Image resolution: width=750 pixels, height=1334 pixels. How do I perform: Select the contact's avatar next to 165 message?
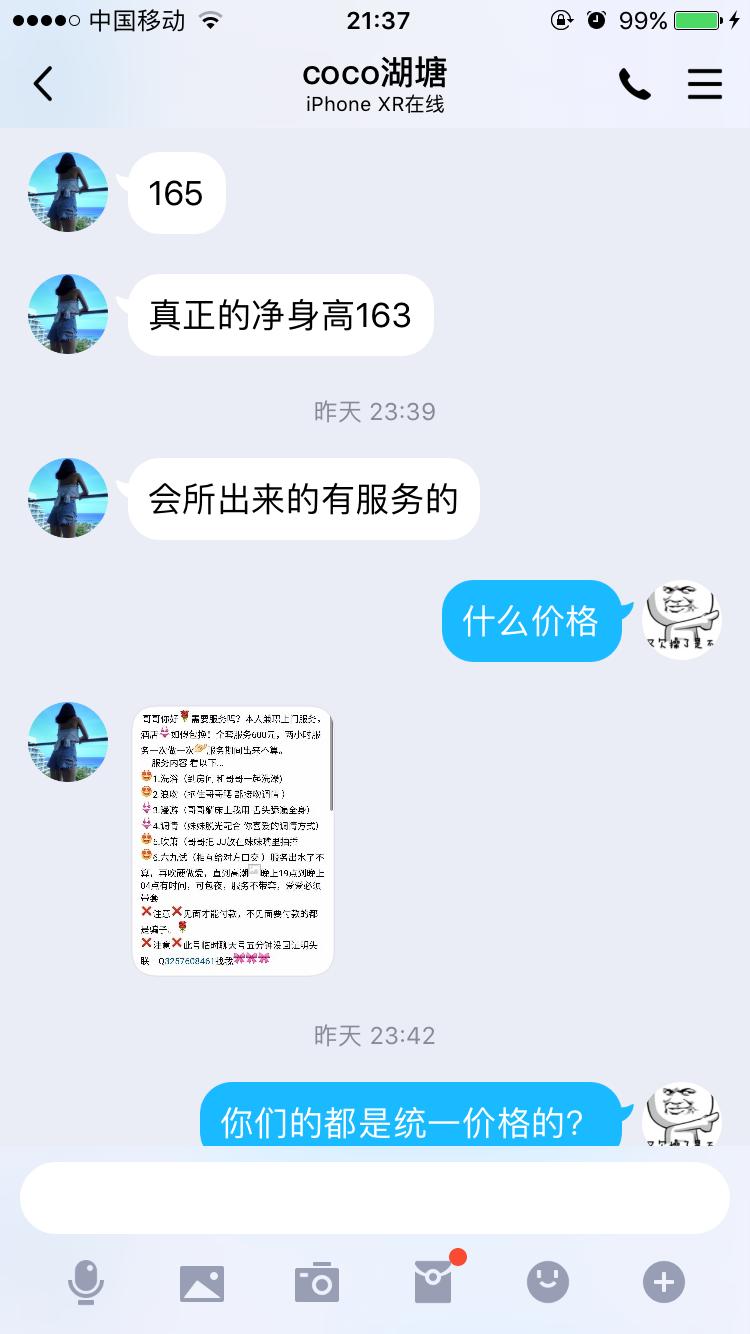pos(67,192)
